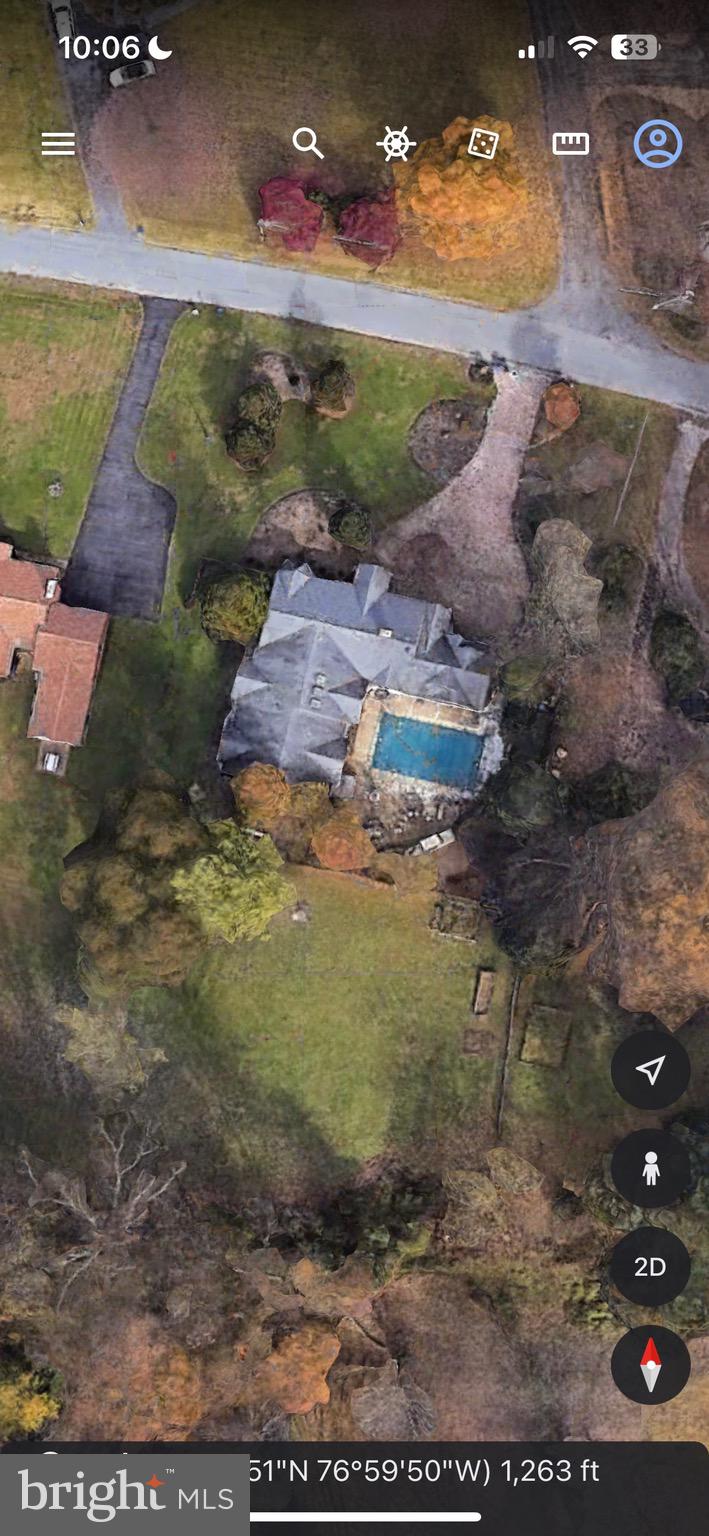The image size is (709, 1536).
Task: Tap the compass to reset north
Action: point(650,1365)
